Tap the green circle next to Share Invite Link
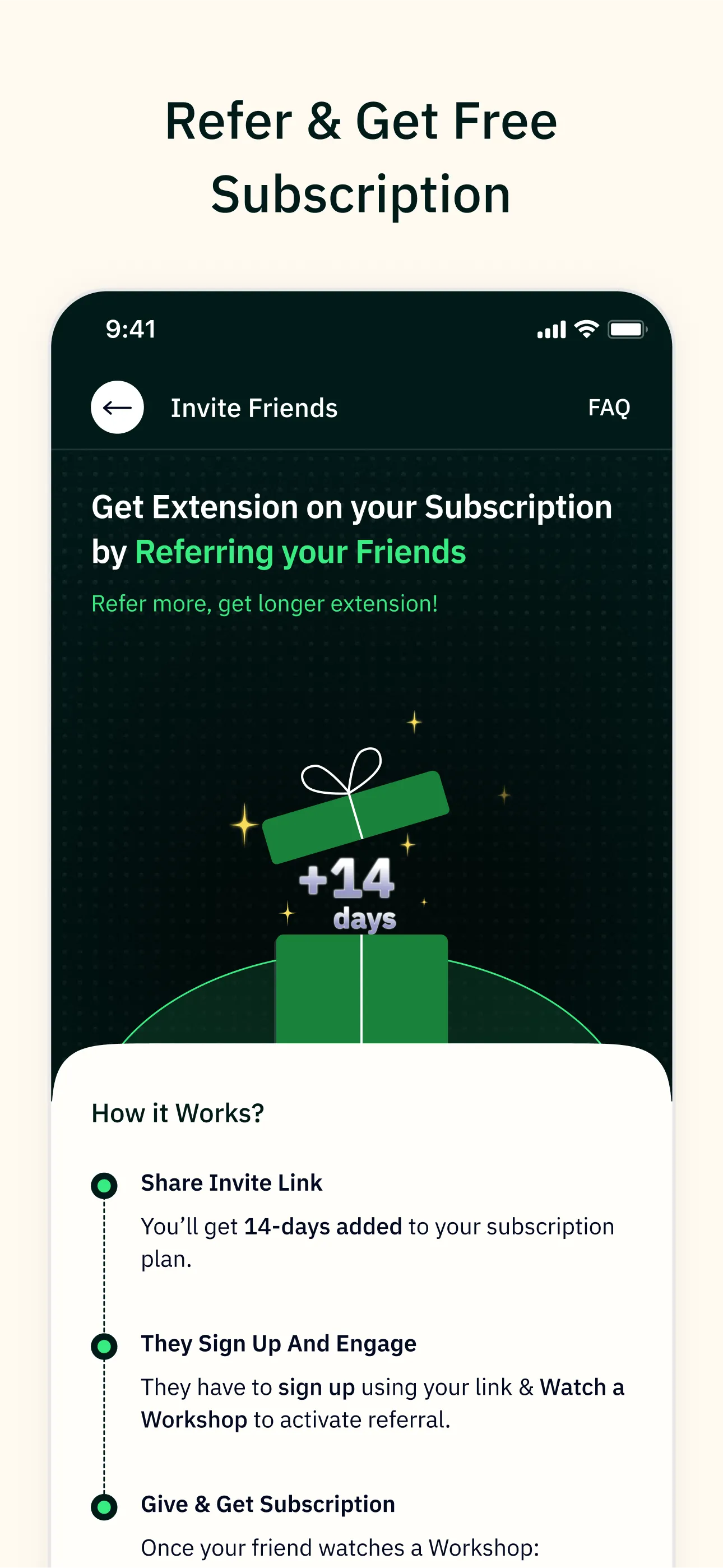 105,1183
